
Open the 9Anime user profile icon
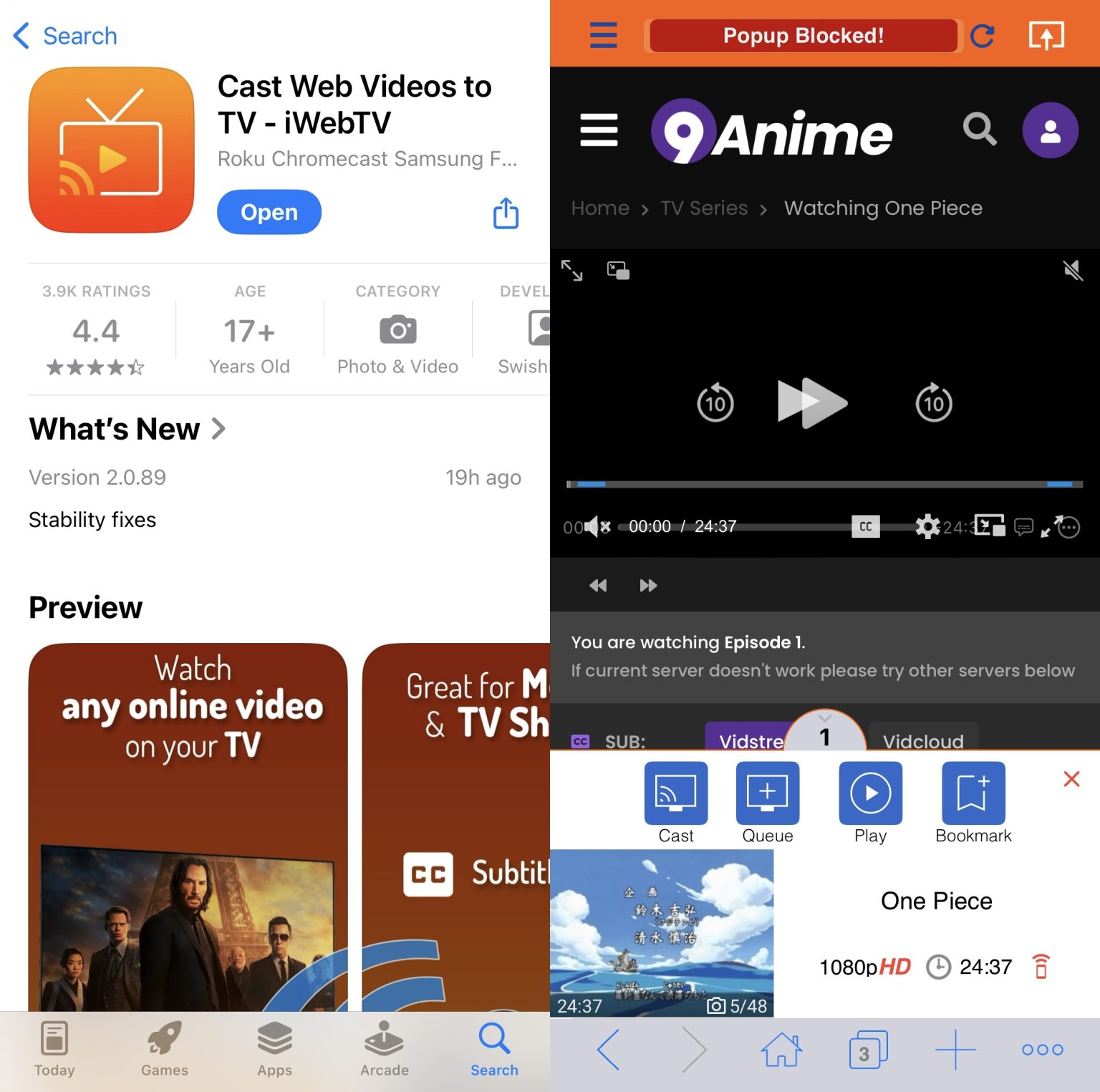point(1050,130)
